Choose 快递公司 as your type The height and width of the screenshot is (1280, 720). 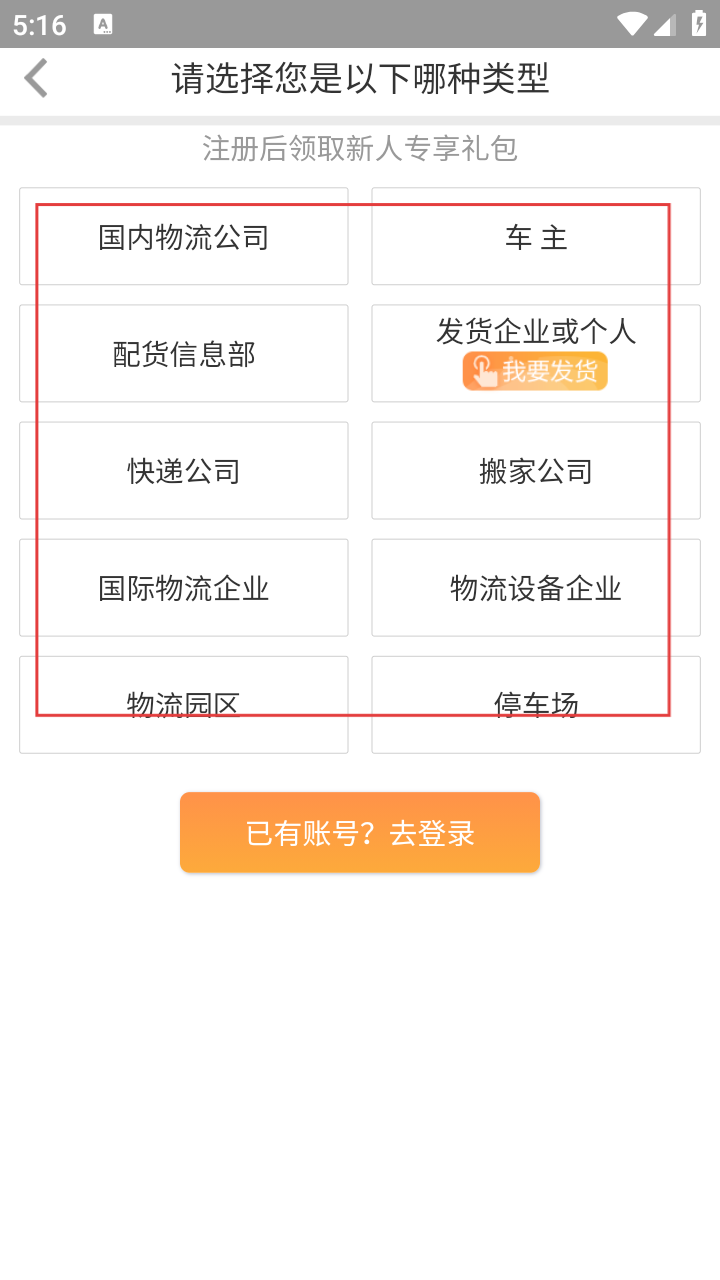184,471
